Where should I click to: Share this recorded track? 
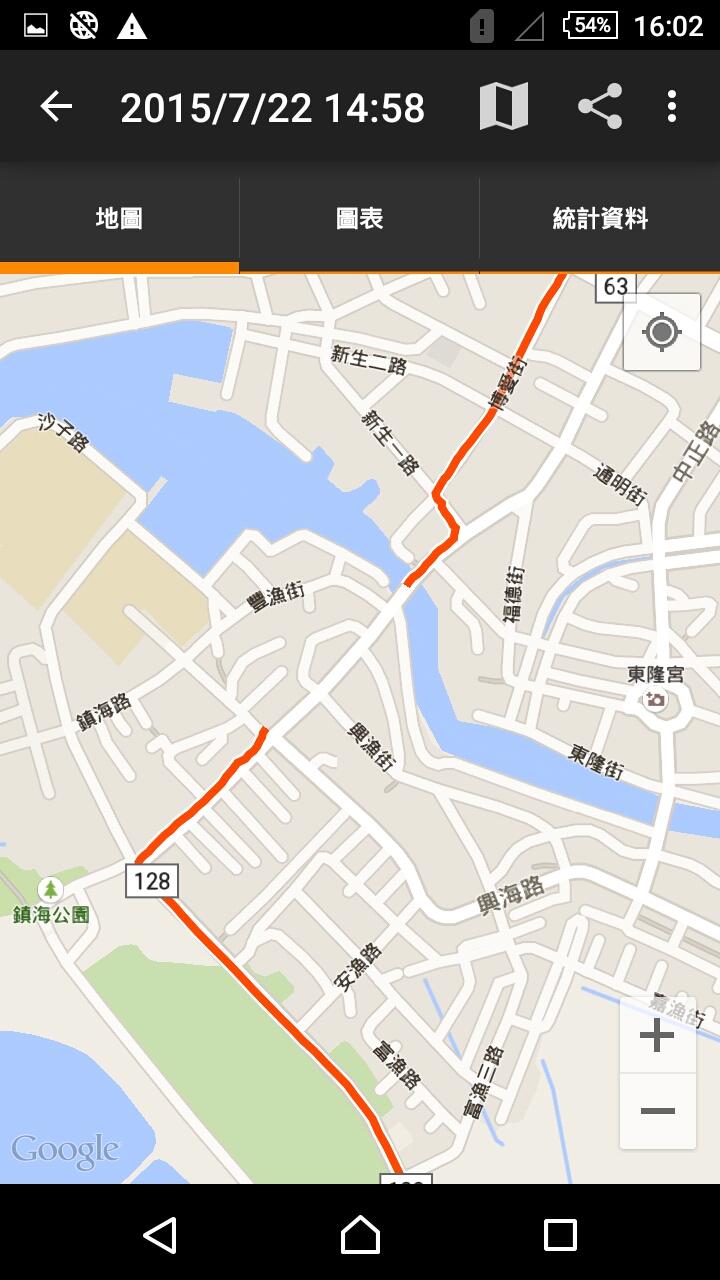[x=600, y=107]
